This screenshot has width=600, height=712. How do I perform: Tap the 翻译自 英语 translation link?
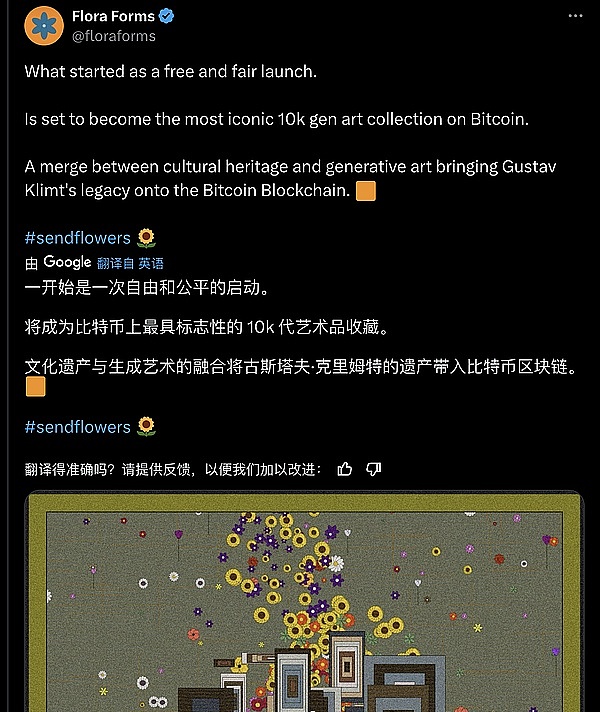tap(130, 263)
